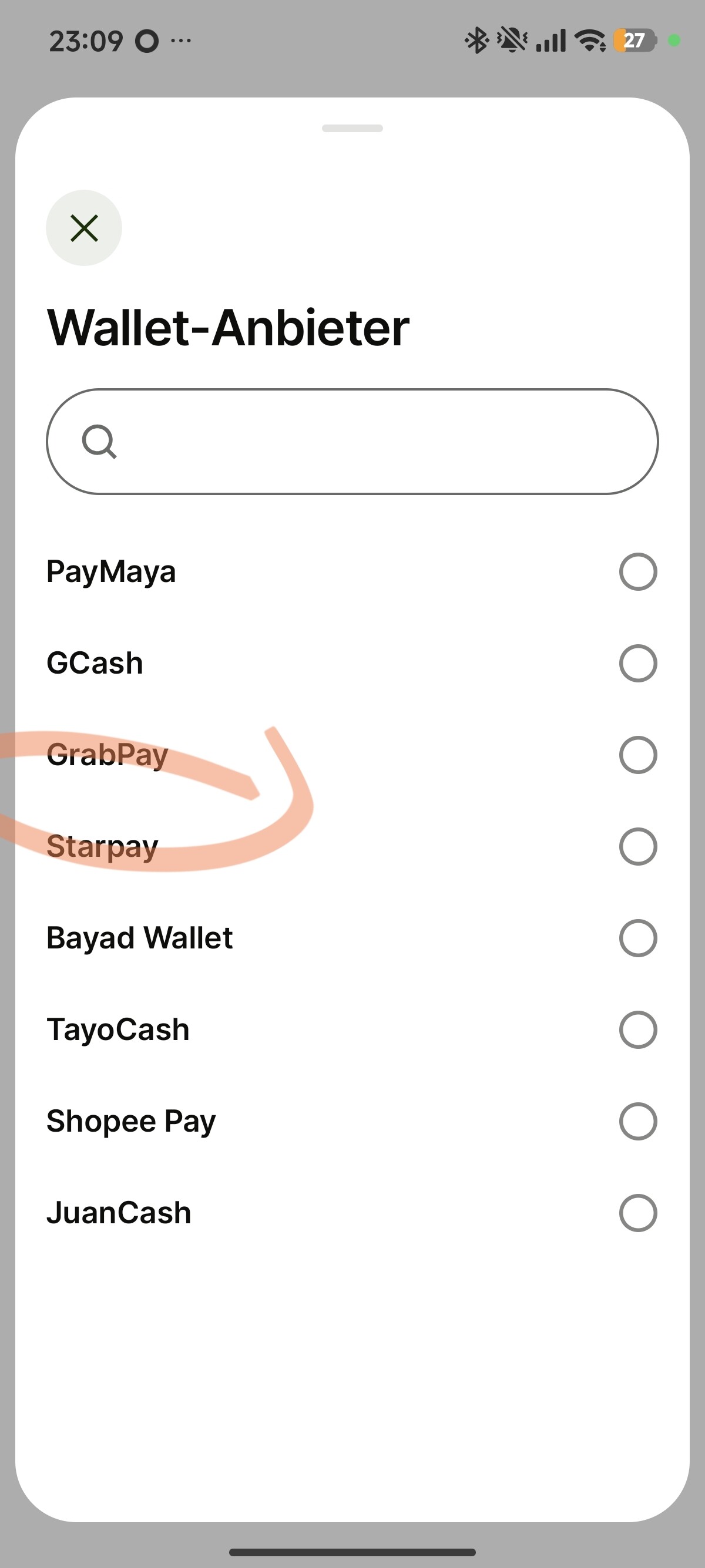The height and width of the screenshot is (1568, 705).
Task: Select PayMaya as wallet provider
Action: point(637,571)
